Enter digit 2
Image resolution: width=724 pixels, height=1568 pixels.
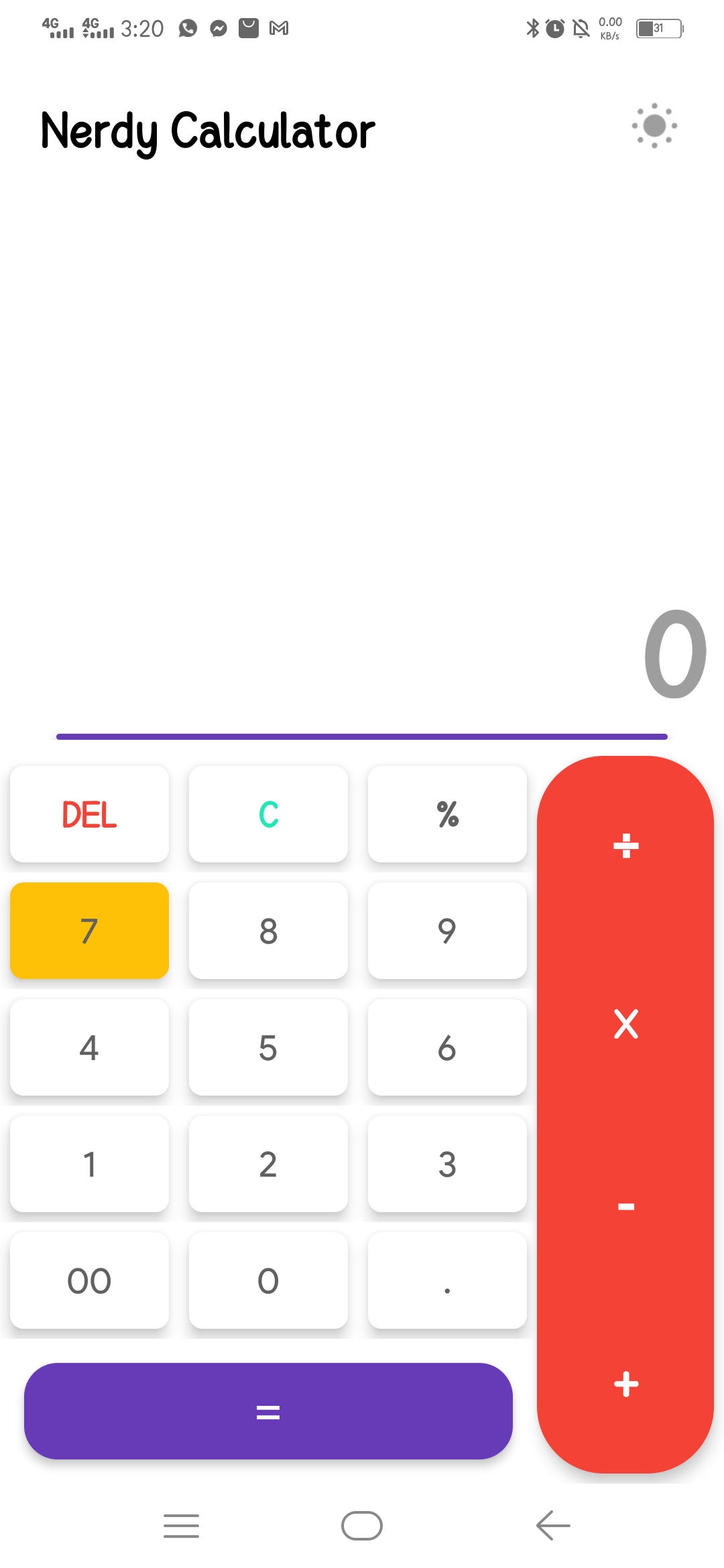(268, 1164)
